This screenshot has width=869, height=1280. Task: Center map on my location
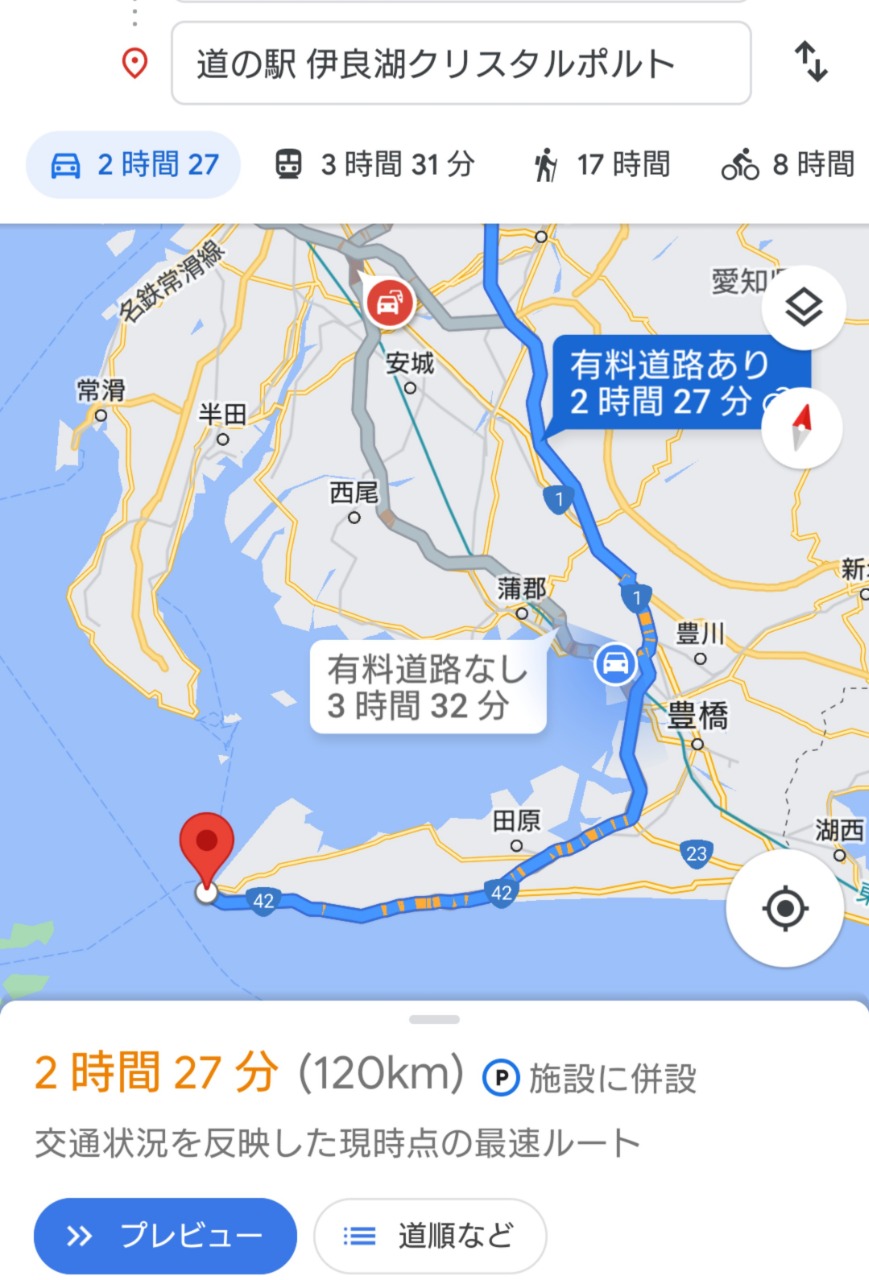(x=784, y=908)
